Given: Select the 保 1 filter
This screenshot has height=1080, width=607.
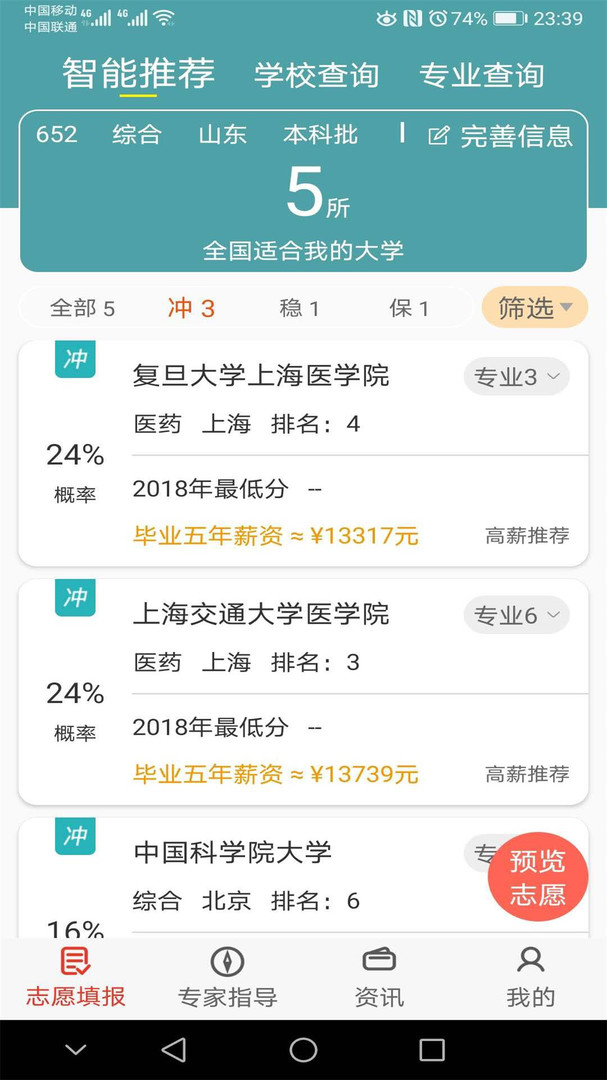Looking at the screenshot, I should point(409,308).
